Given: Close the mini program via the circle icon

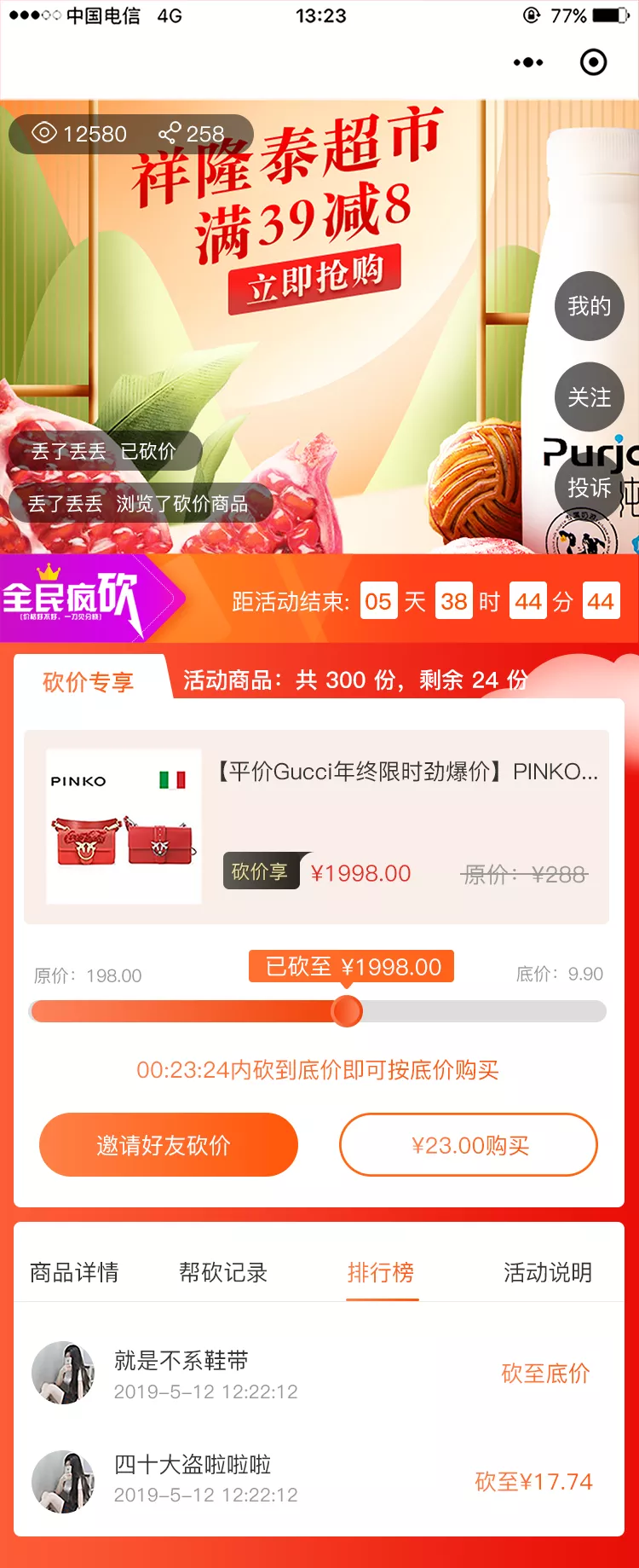Looking at the screenshot, I should [593, 62].
